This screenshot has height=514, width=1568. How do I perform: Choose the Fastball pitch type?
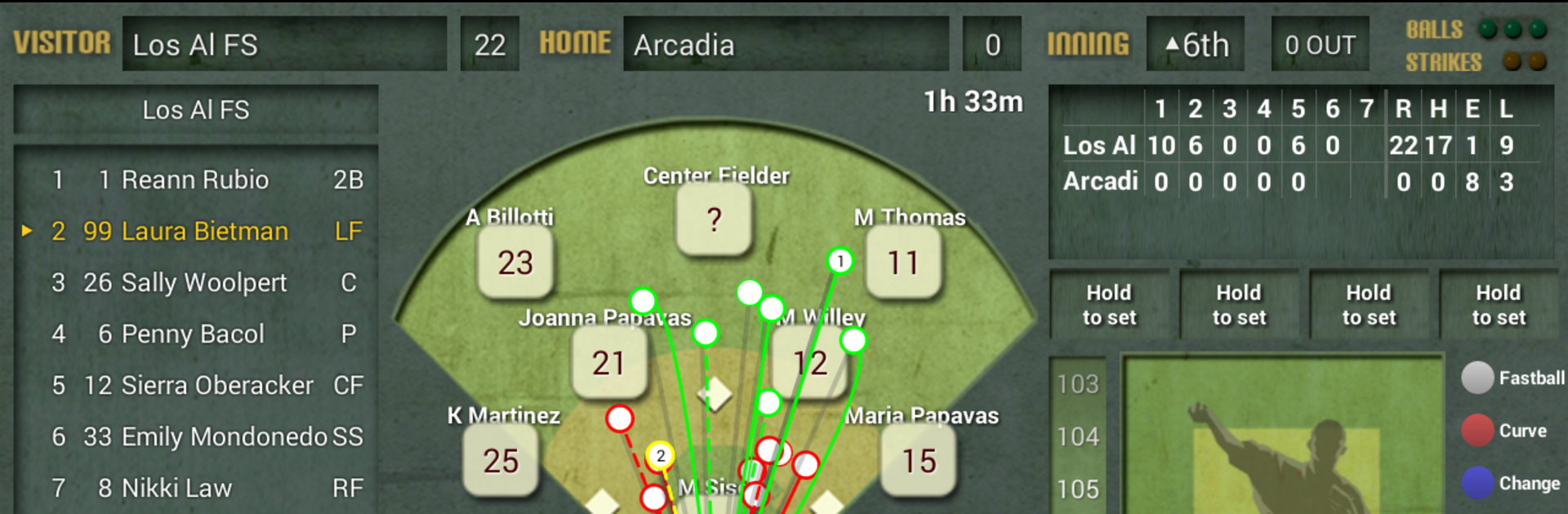[x=1511, y=379]
